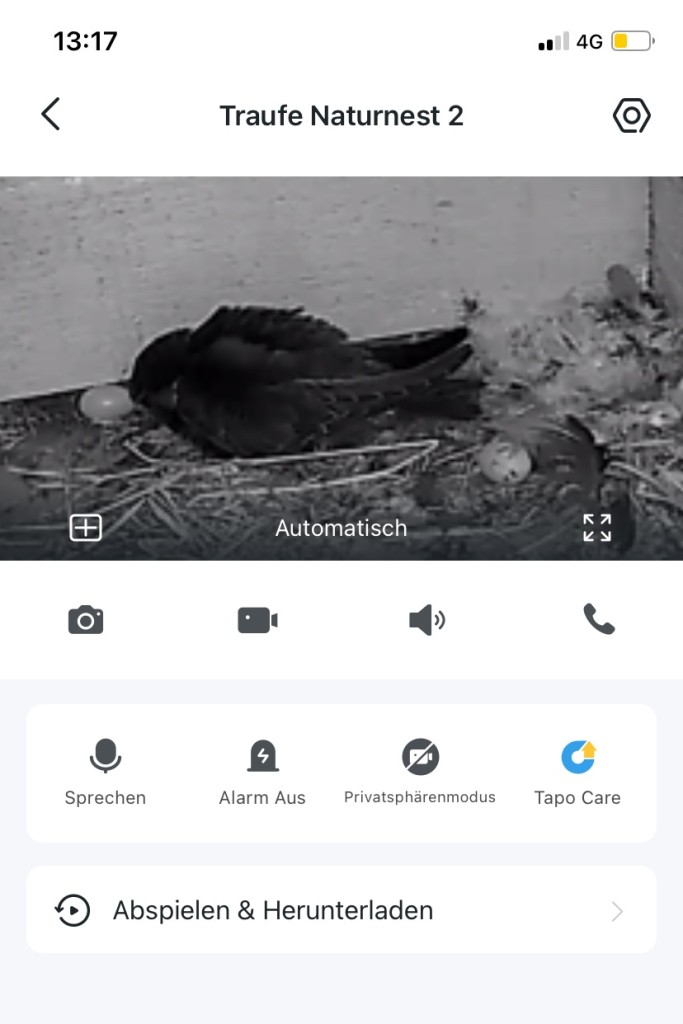The width and height of the screenshot is (683, 1024).
Task: Toggle the Alarm Aus button
Action: 262,772
